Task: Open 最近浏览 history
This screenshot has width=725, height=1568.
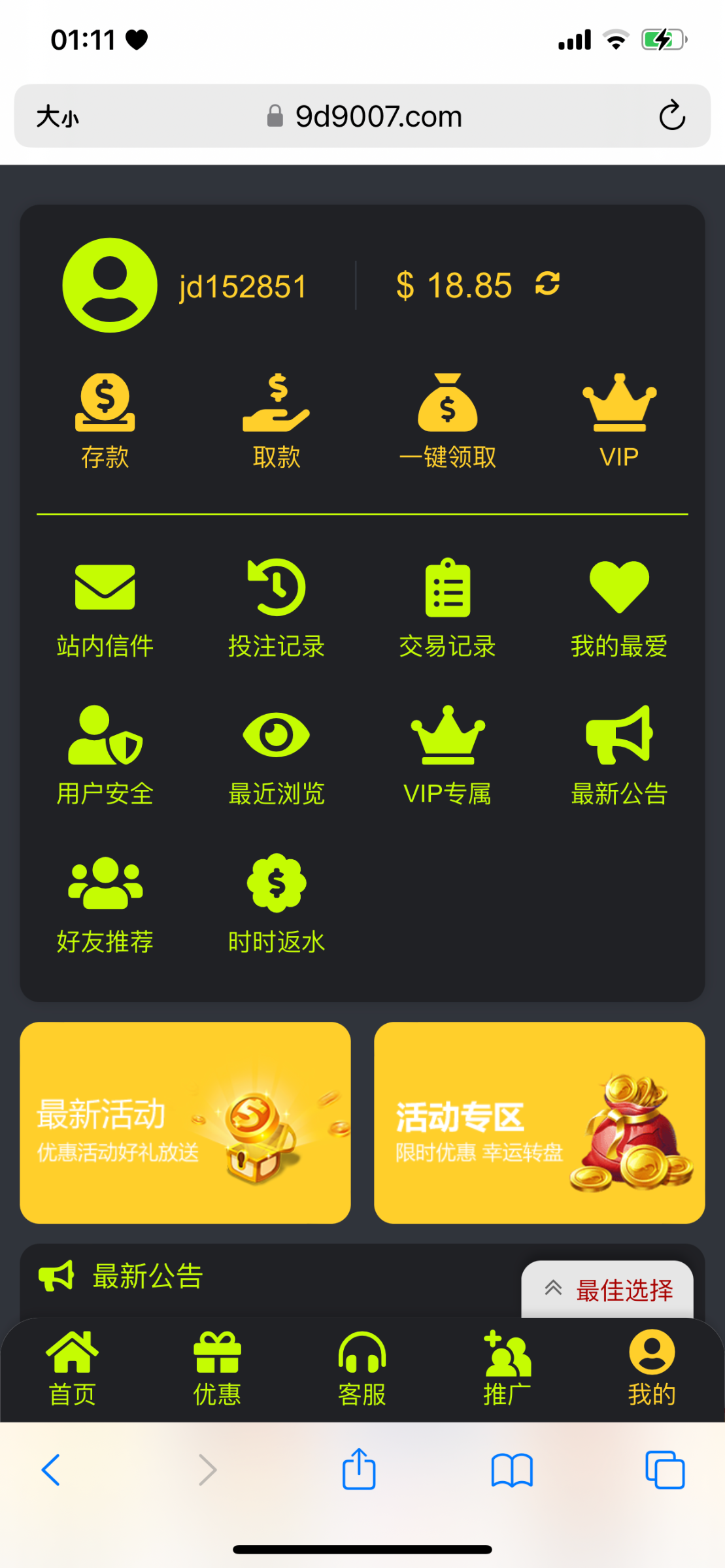Action: pyautogui.click(x=276, y=755)
